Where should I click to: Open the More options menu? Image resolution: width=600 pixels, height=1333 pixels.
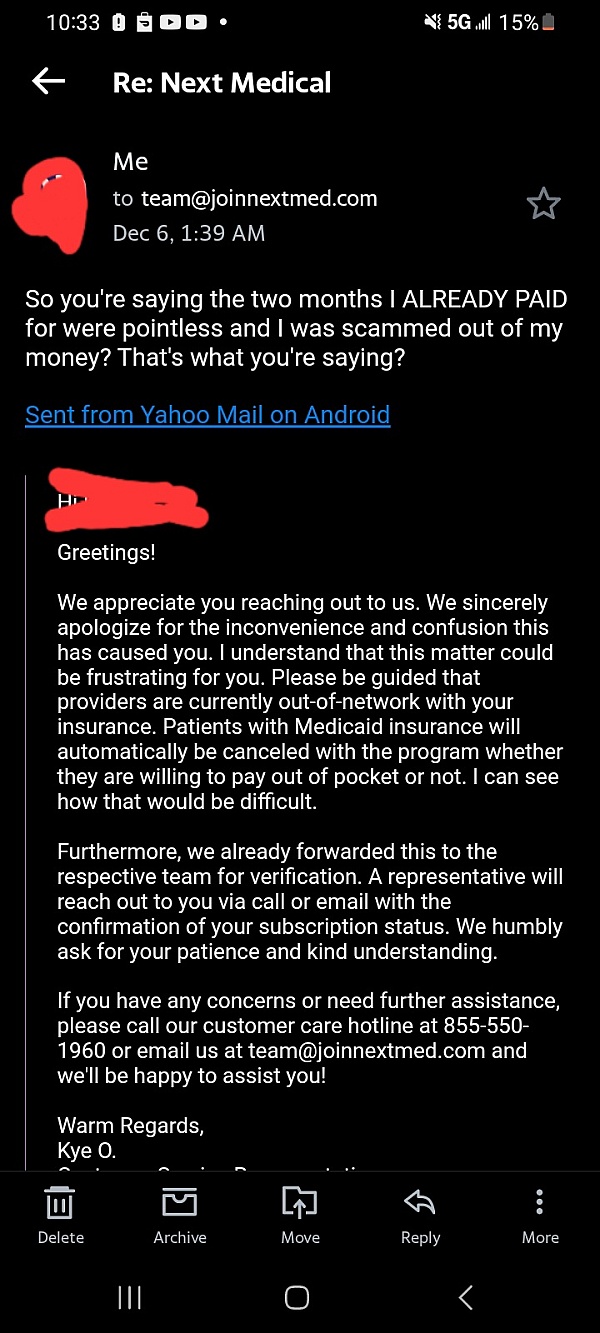click(540, 1214)
